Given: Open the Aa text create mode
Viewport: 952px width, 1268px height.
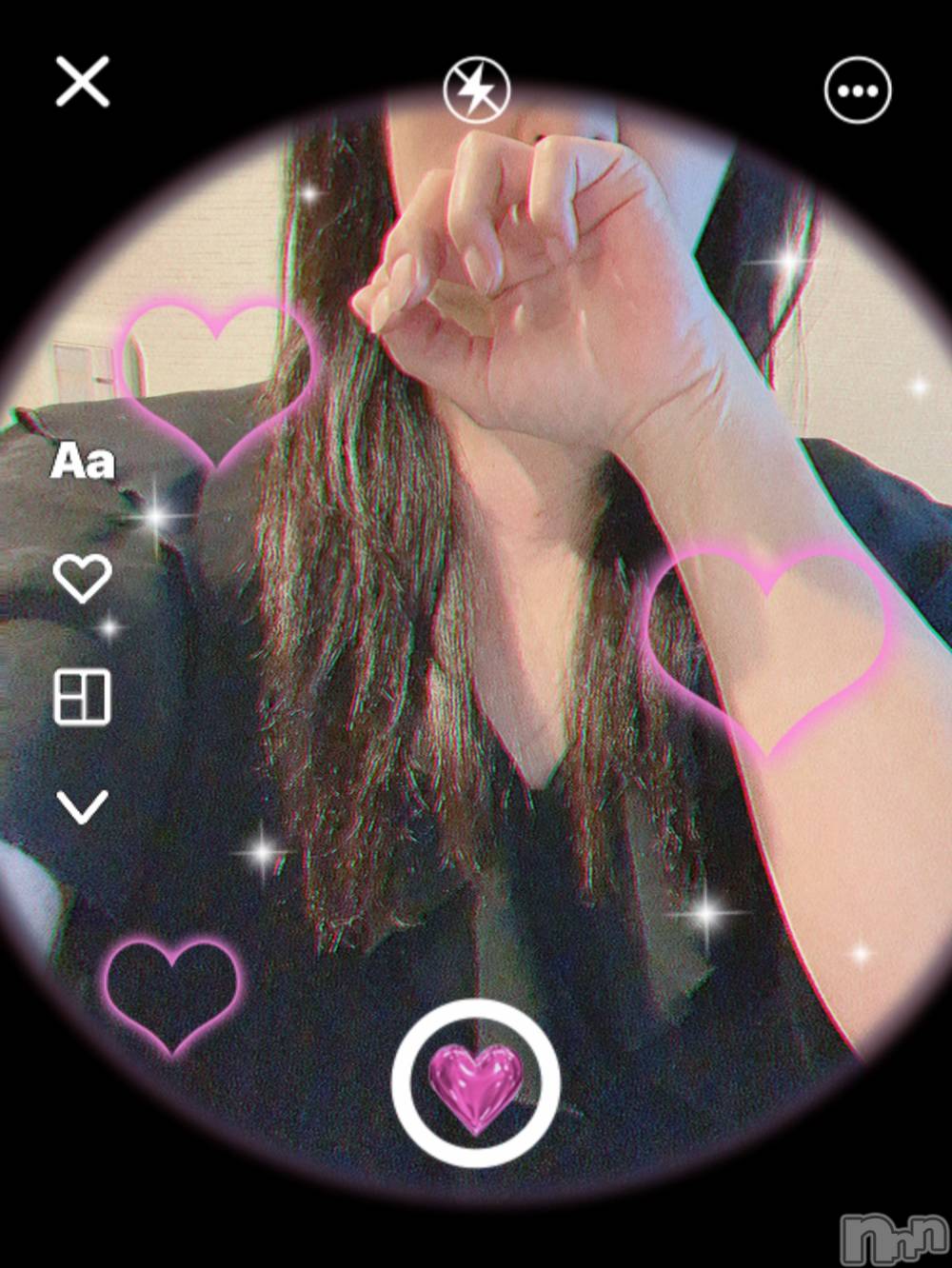Looking at the screenshot, I should [83, 463].
